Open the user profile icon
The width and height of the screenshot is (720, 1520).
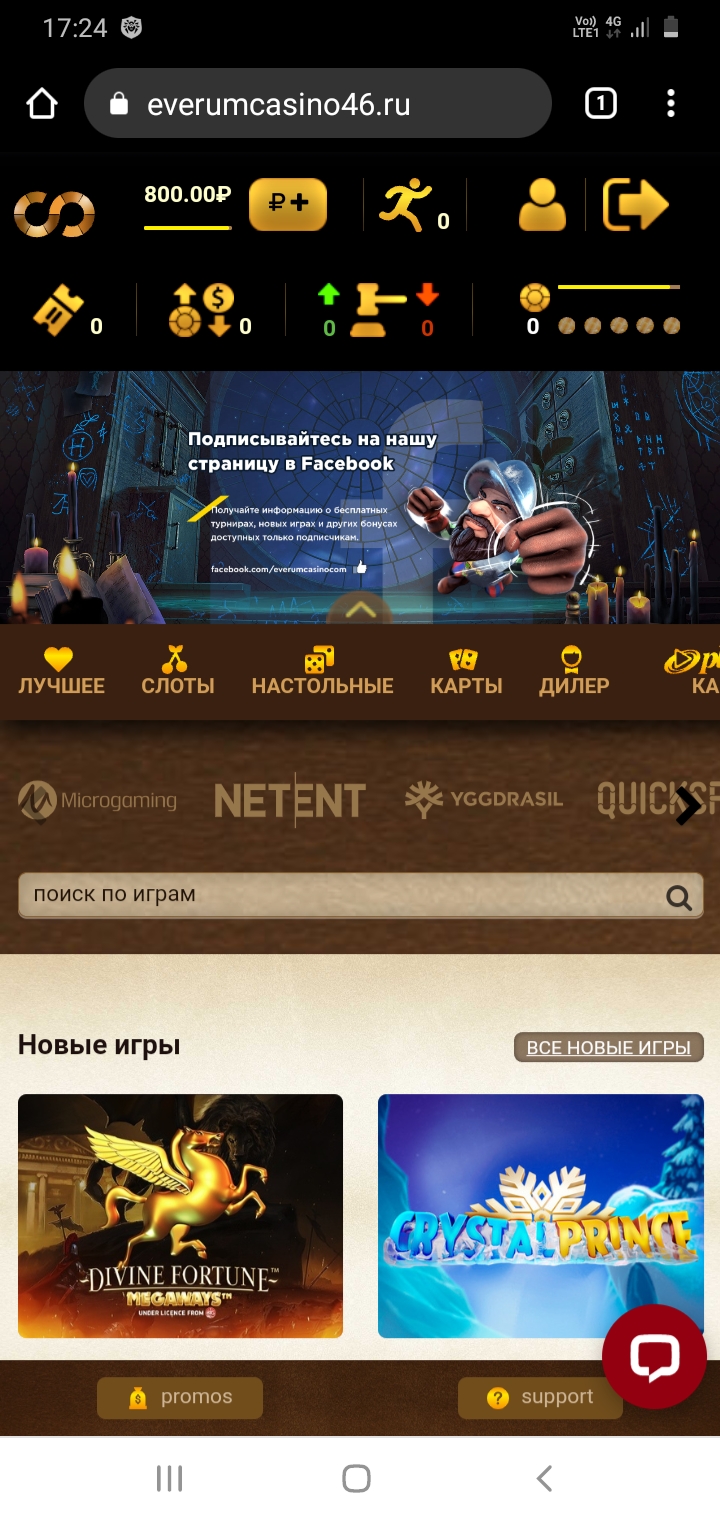click(542, 205)
